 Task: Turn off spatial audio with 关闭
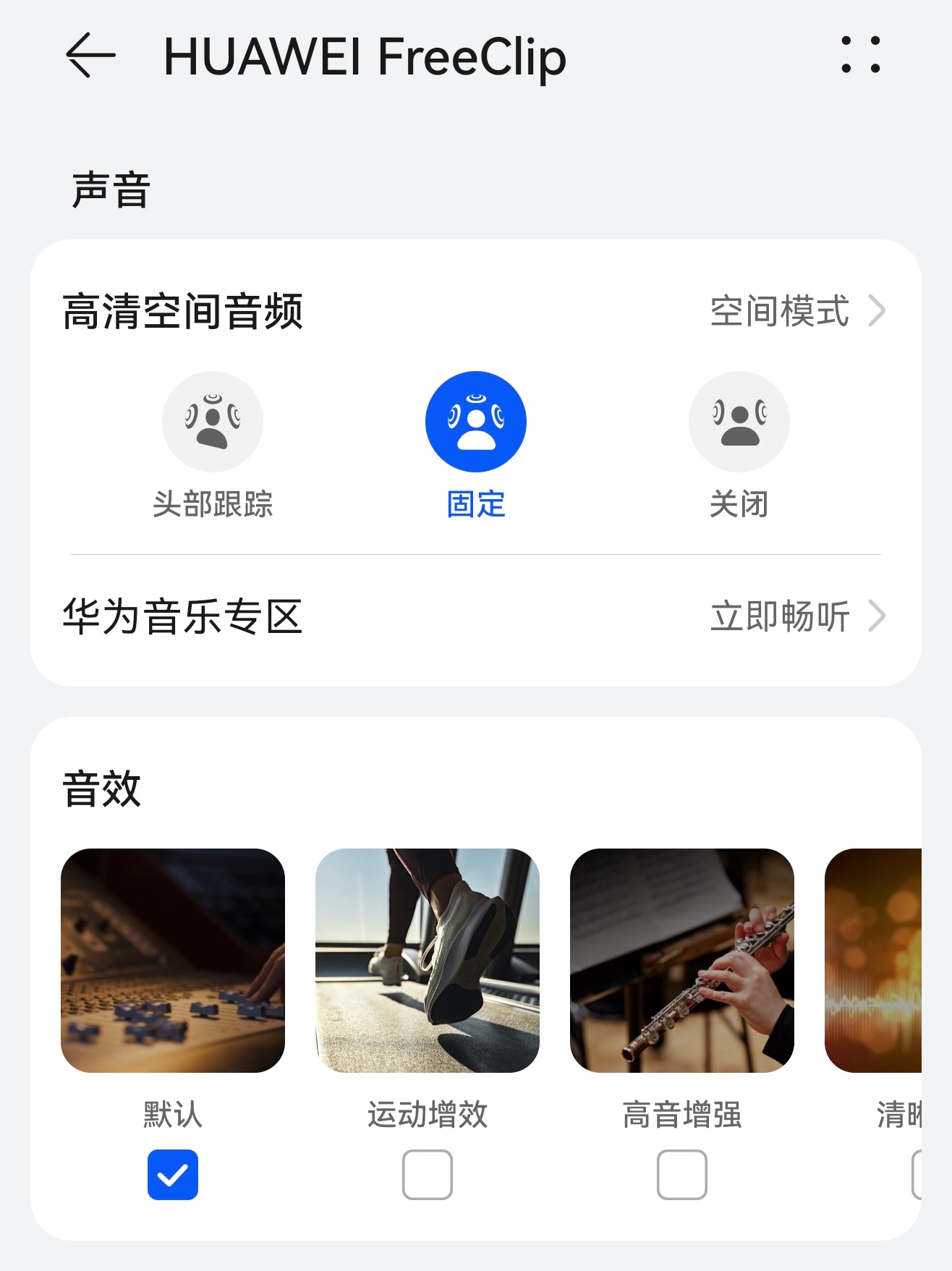[x=739, y=422]
